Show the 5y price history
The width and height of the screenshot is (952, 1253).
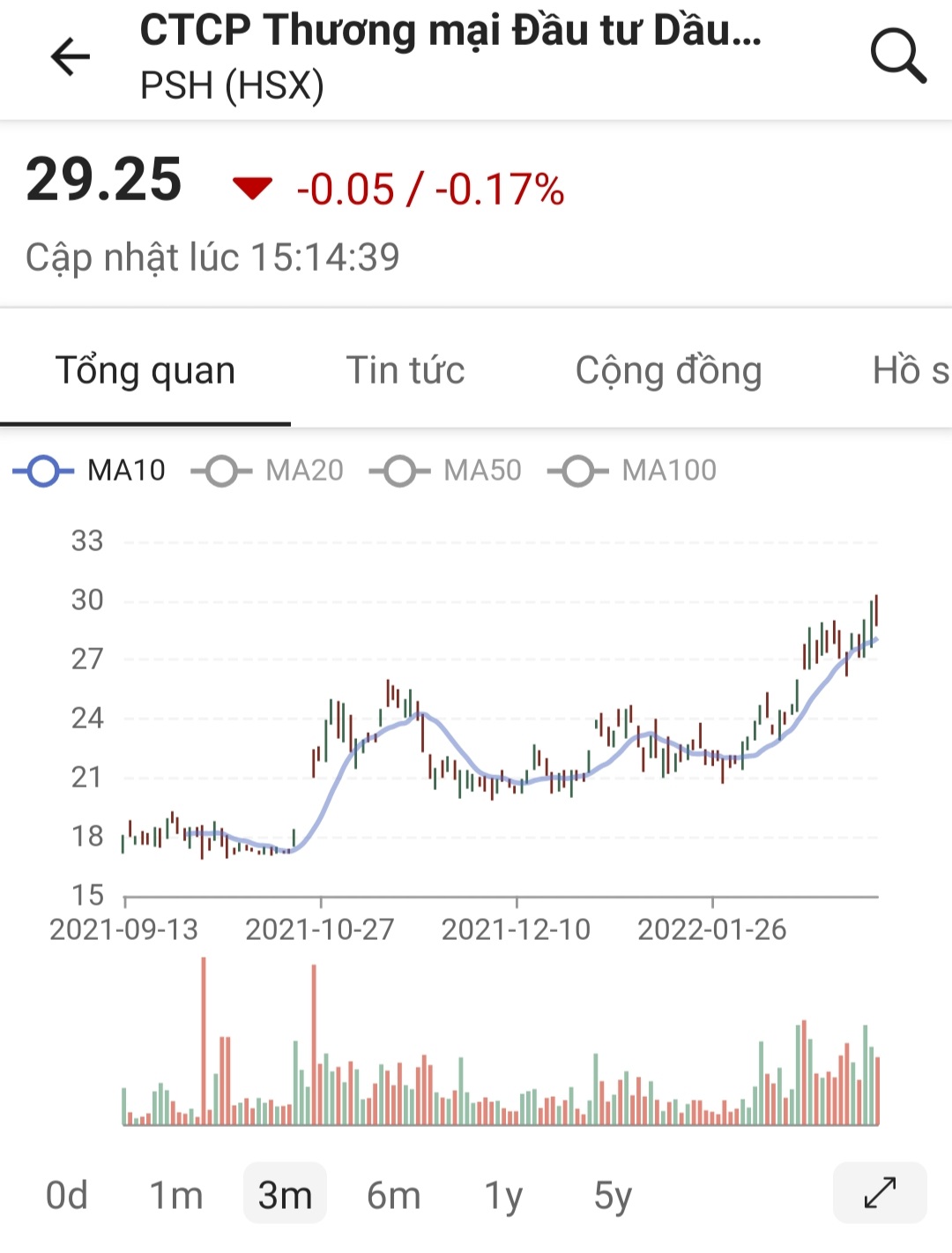tap(613, 1196)
